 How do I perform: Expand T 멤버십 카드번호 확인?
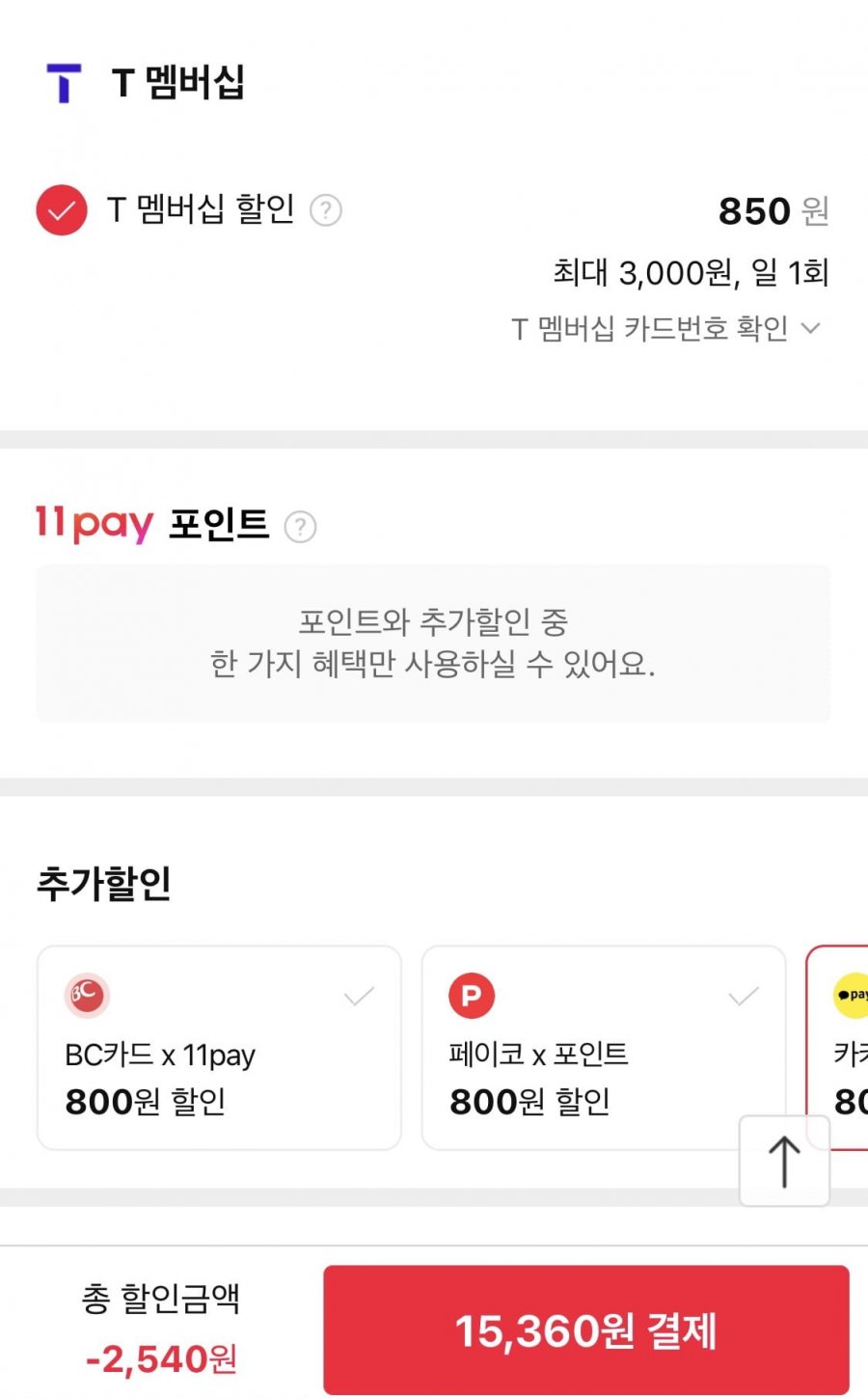click(665, 329)
